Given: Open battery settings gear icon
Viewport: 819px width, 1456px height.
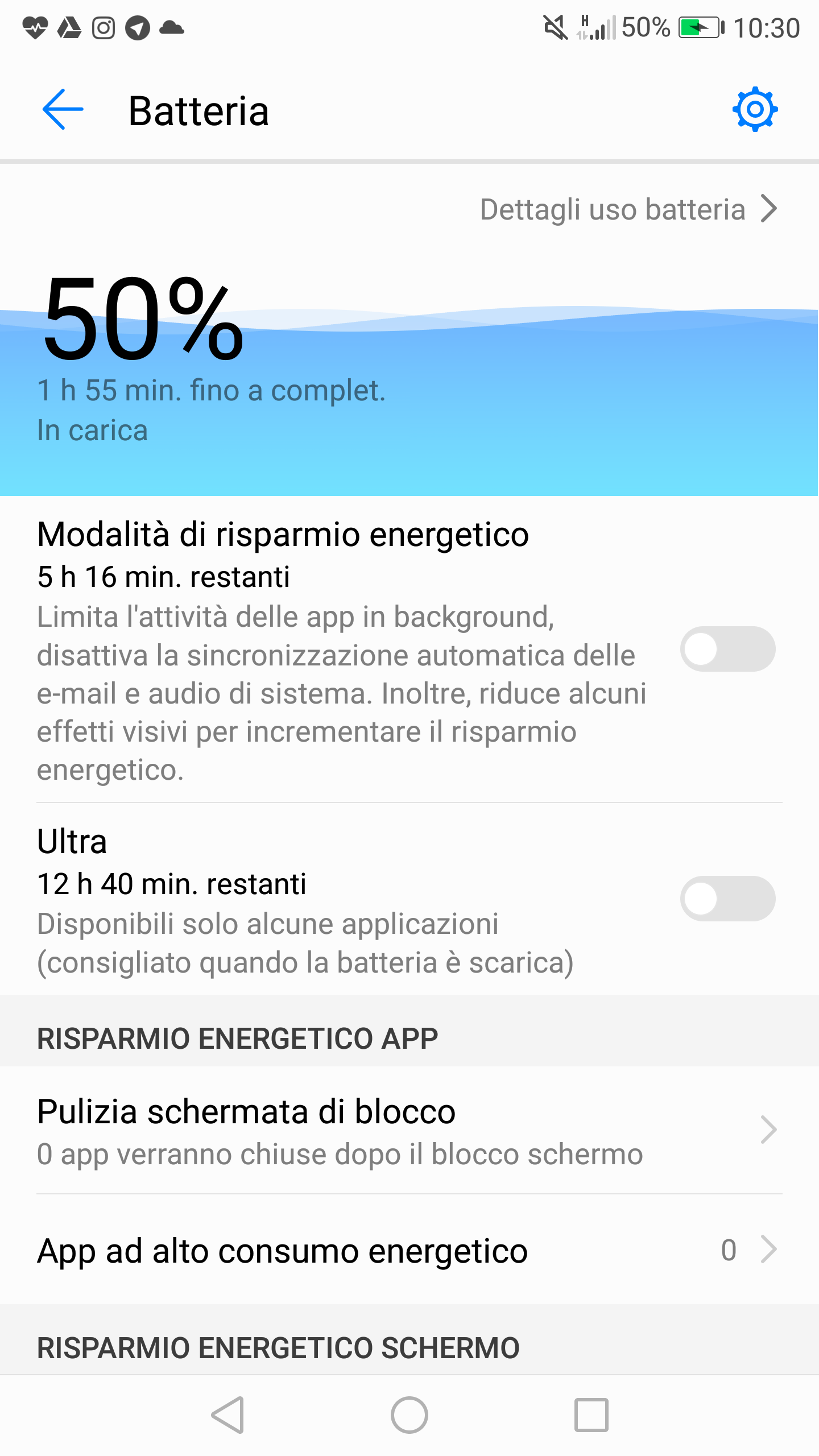Looking at the screenshot, I should (x=755, y=109).
